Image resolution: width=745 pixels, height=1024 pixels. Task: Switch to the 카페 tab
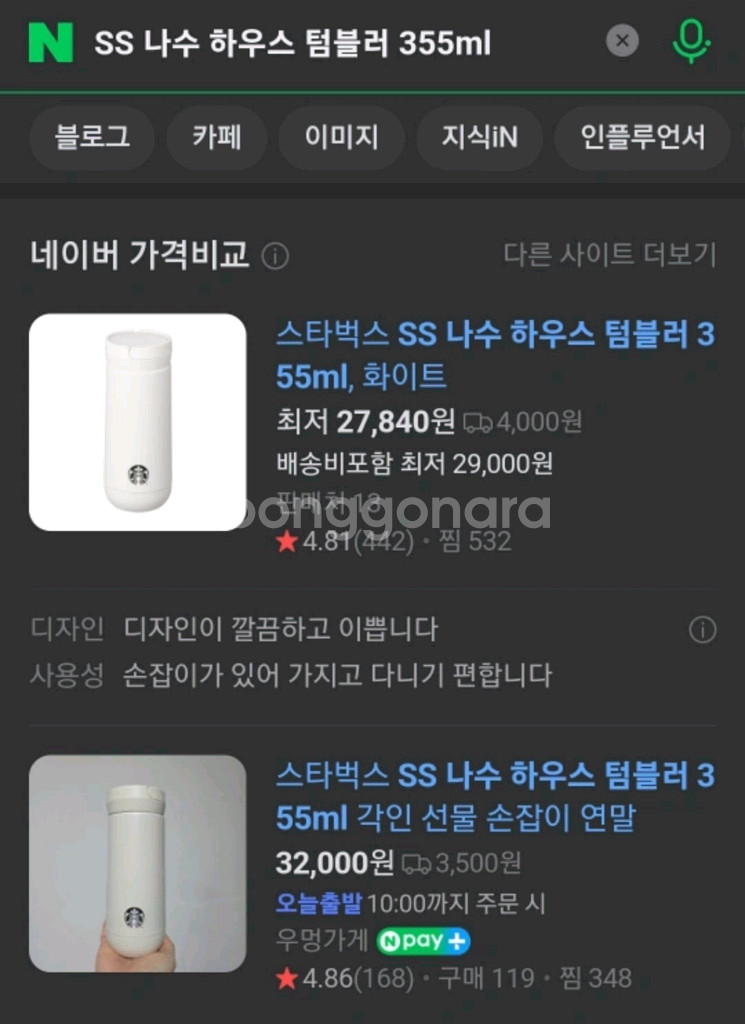(217, 138)
